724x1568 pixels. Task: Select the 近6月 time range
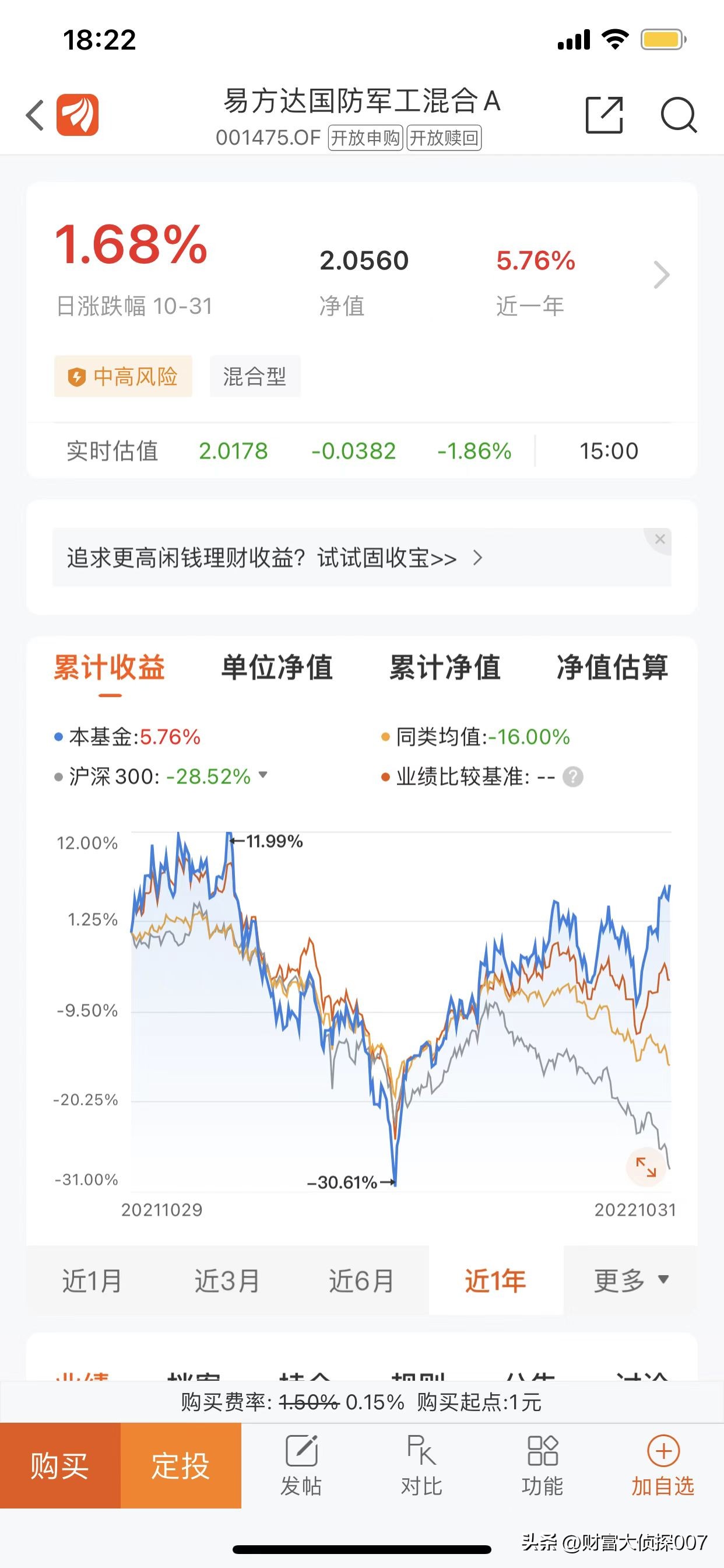click(361, 1280)
